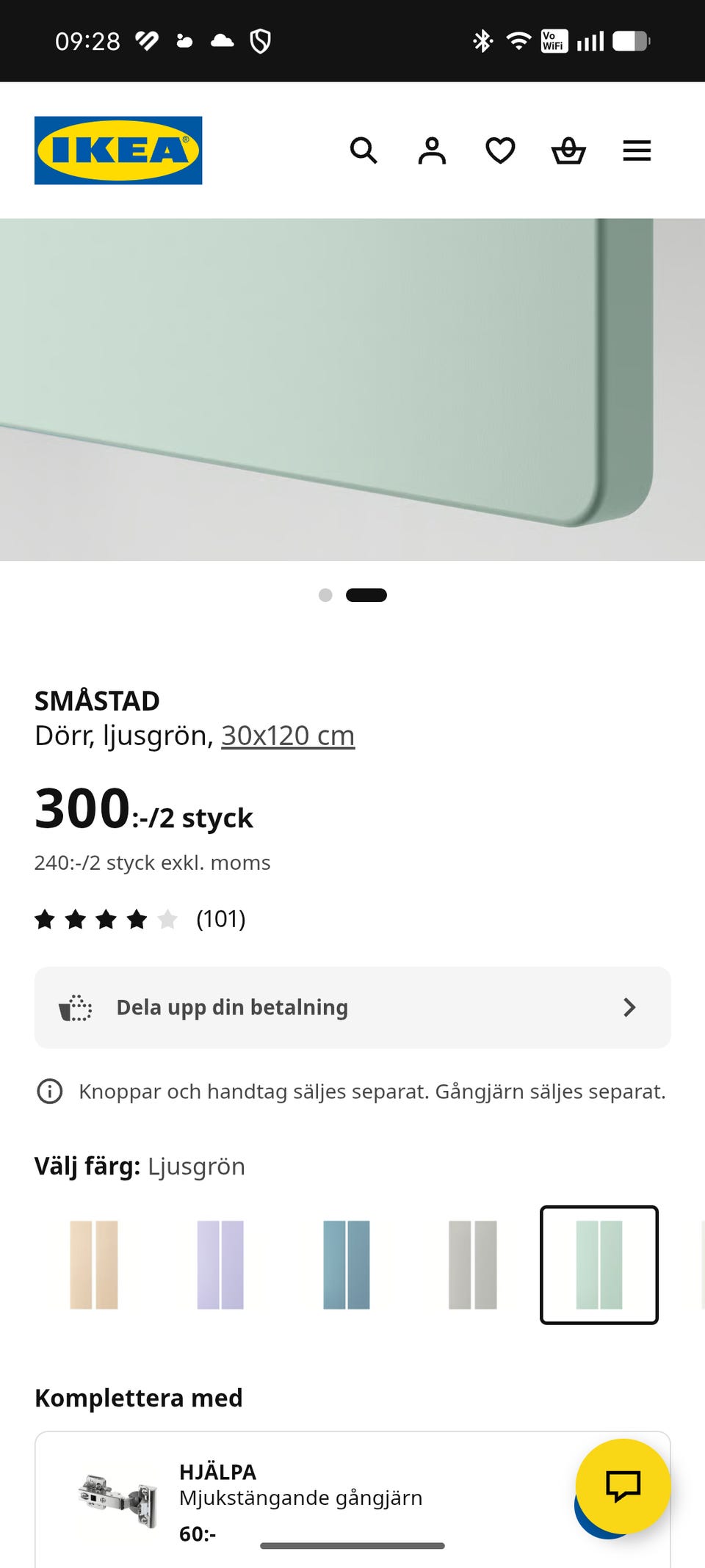705x1568 pixels.
Task: Open the yellow chat bubble button
Action: pos(623,1486)
